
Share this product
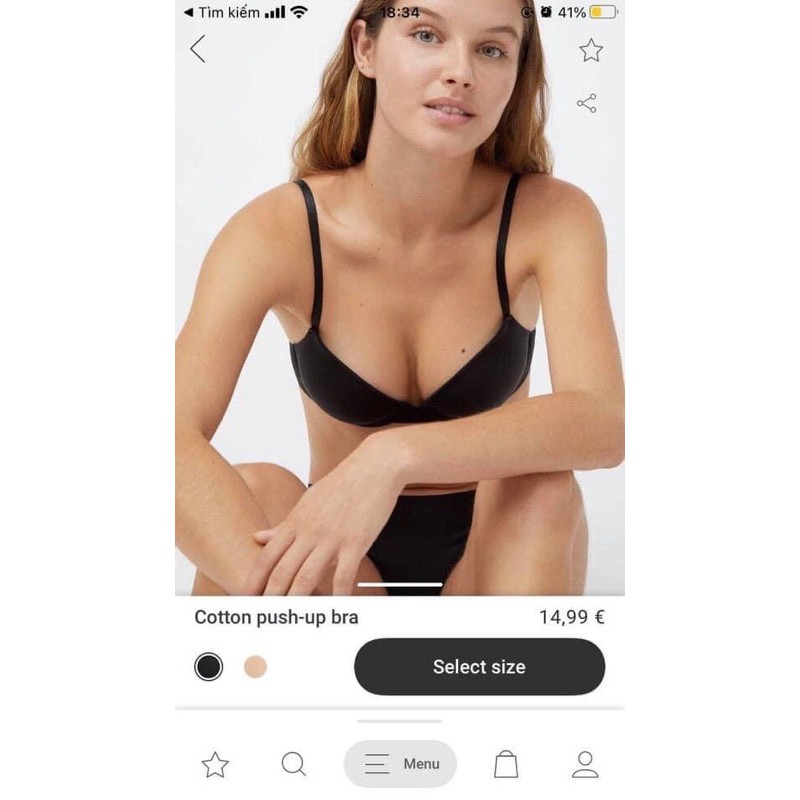click(587, 103)
